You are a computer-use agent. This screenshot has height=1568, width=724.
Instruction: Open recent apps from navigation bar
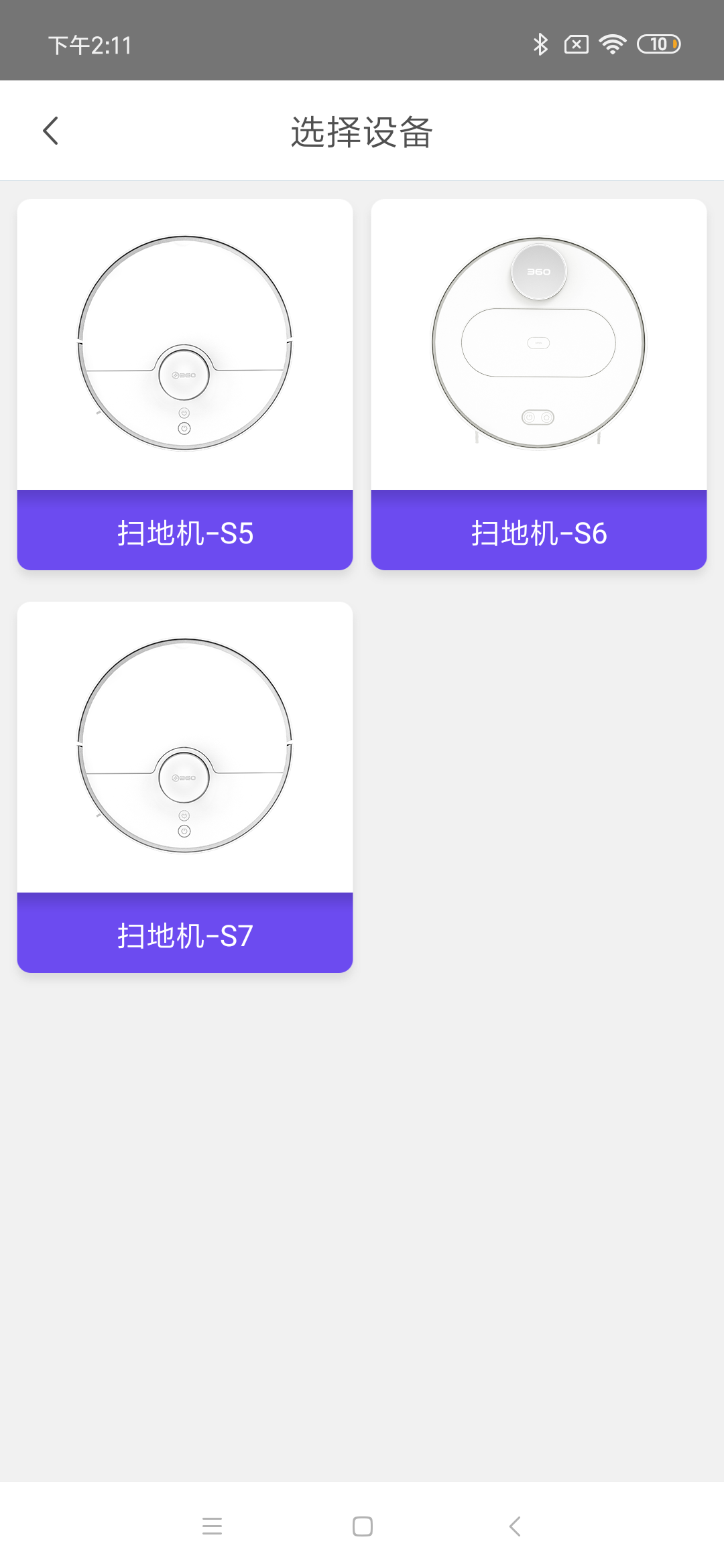pyautogui.click(x=212, y=1526)
